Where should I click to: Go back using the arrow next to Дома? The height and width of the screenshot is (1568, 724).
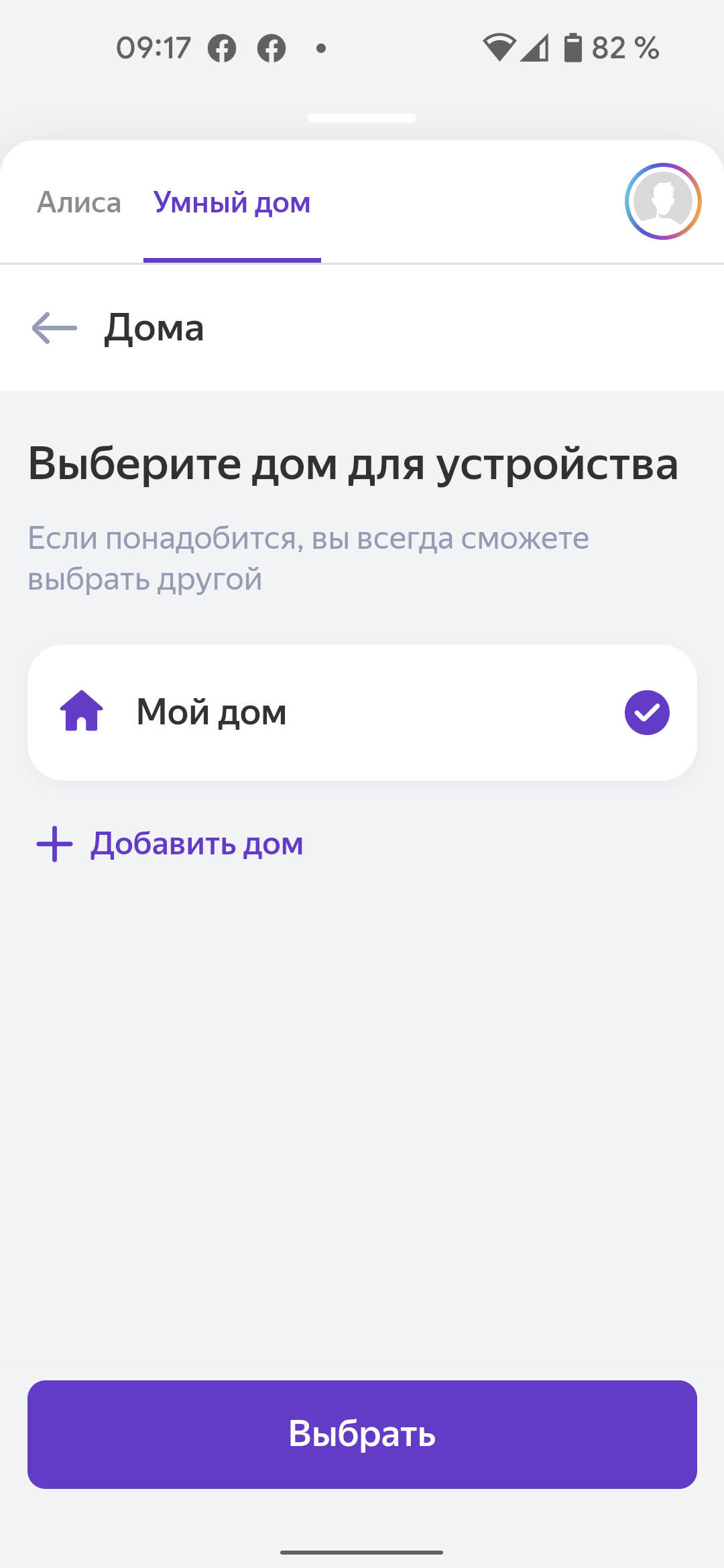coord(54,328)
